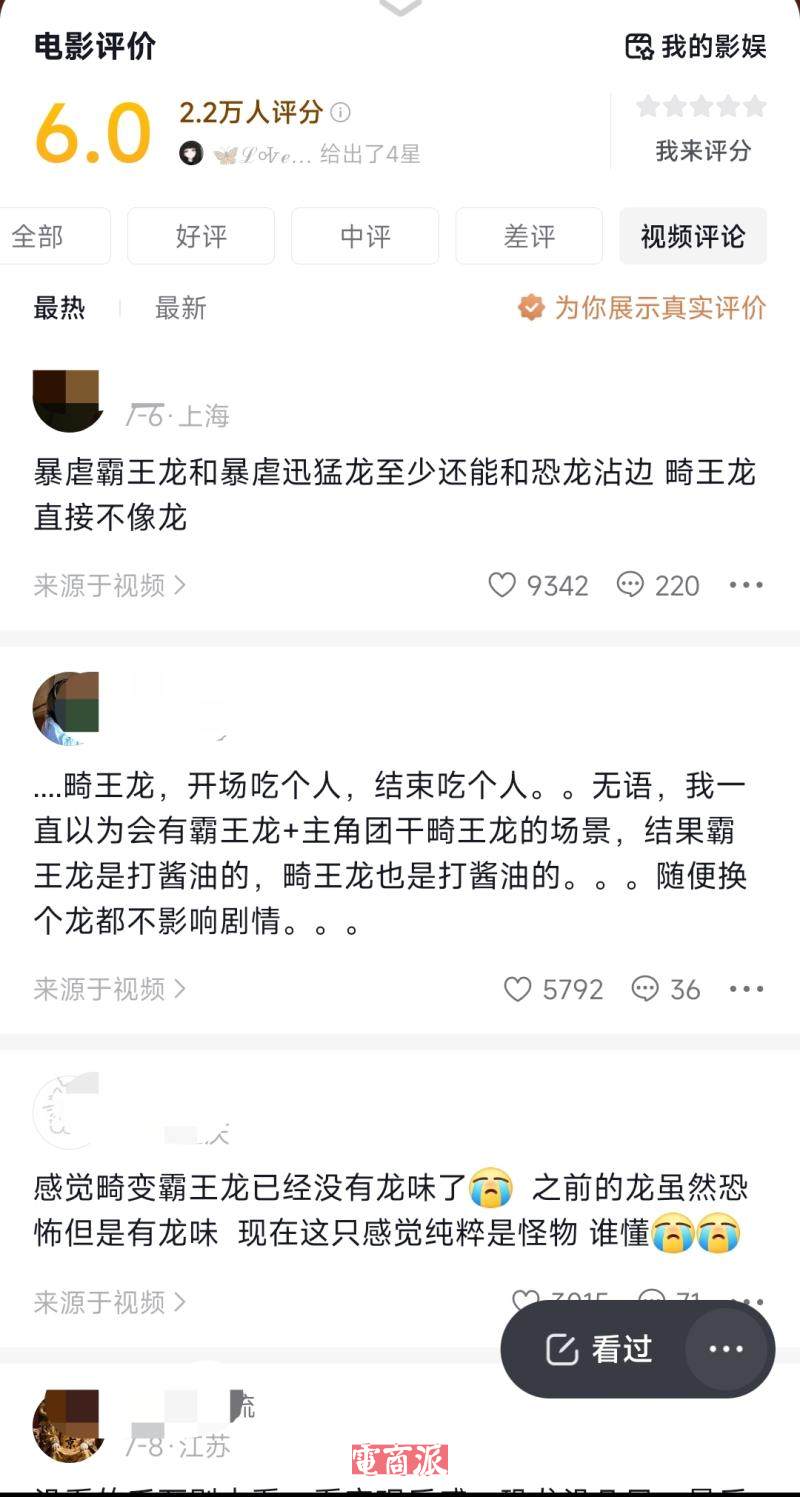Collapse the panel with the top chevron
This screenshot has width=800, height=1497.
[401, 8]
